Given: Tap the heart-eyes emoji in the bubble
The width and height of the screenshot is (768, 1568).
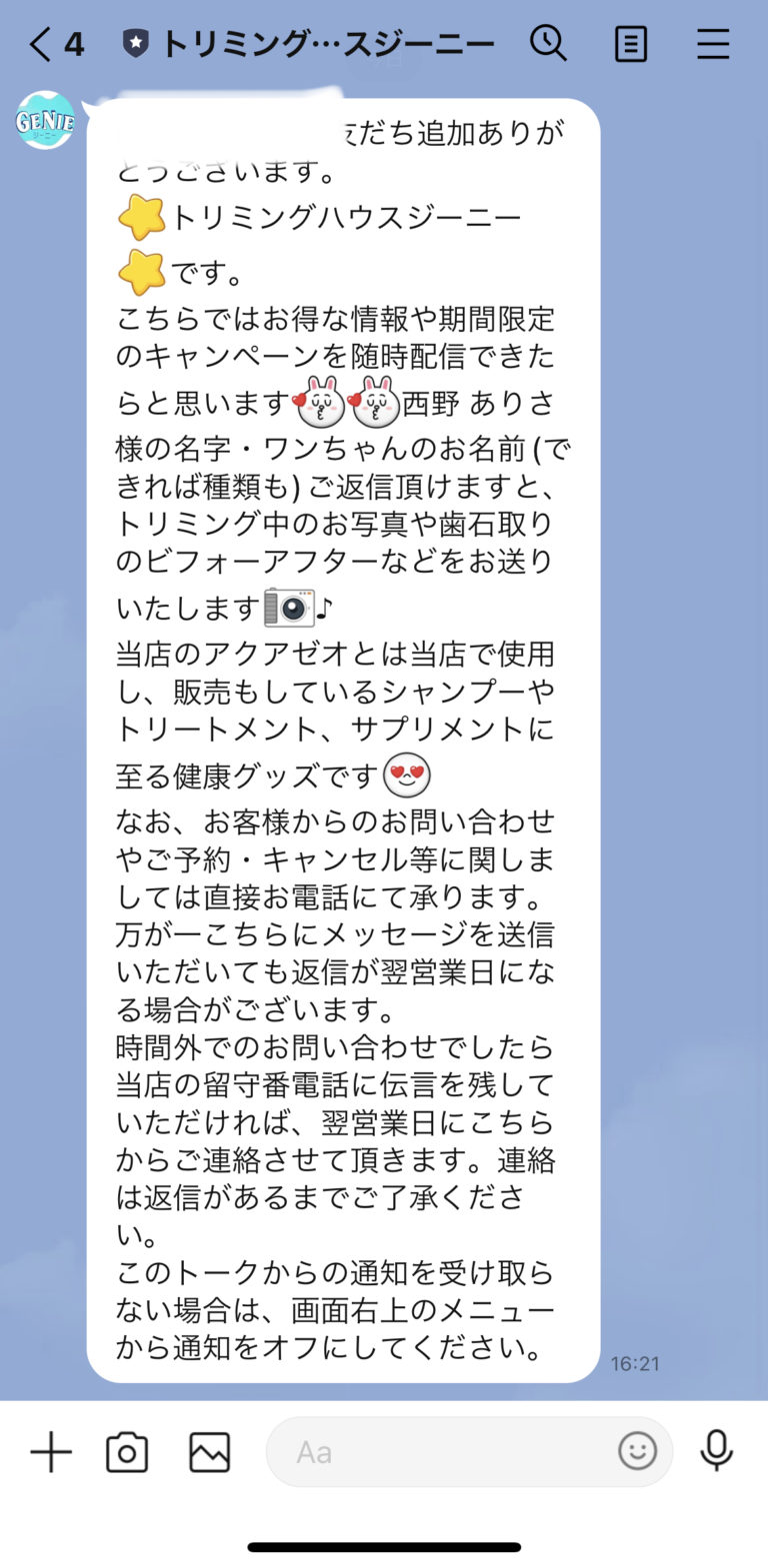Looking at the screenshot, I should [x=405, y=776].
